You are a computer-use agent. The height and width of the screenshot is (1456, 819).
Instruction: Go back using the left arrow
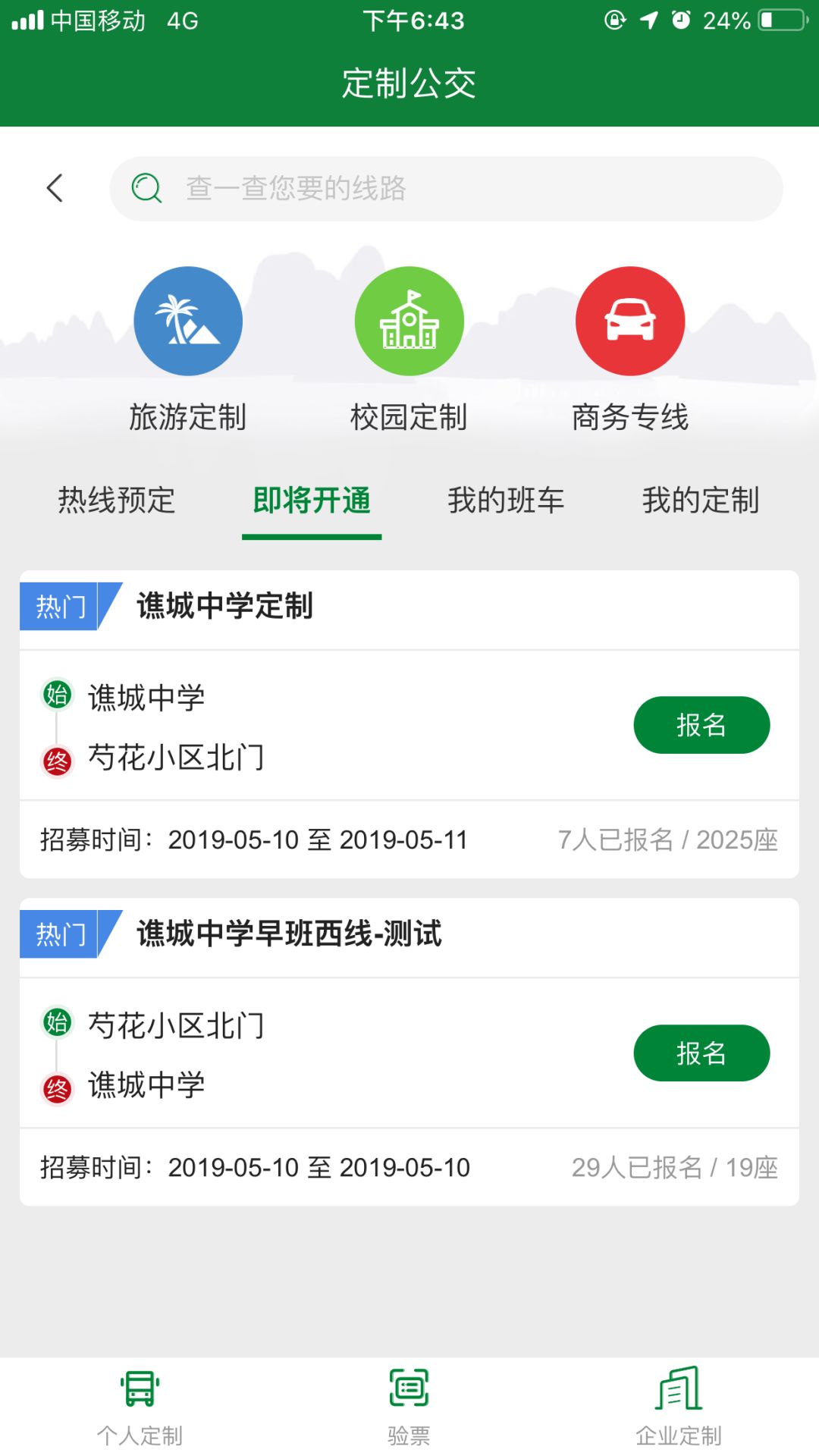tap(55, 188)
